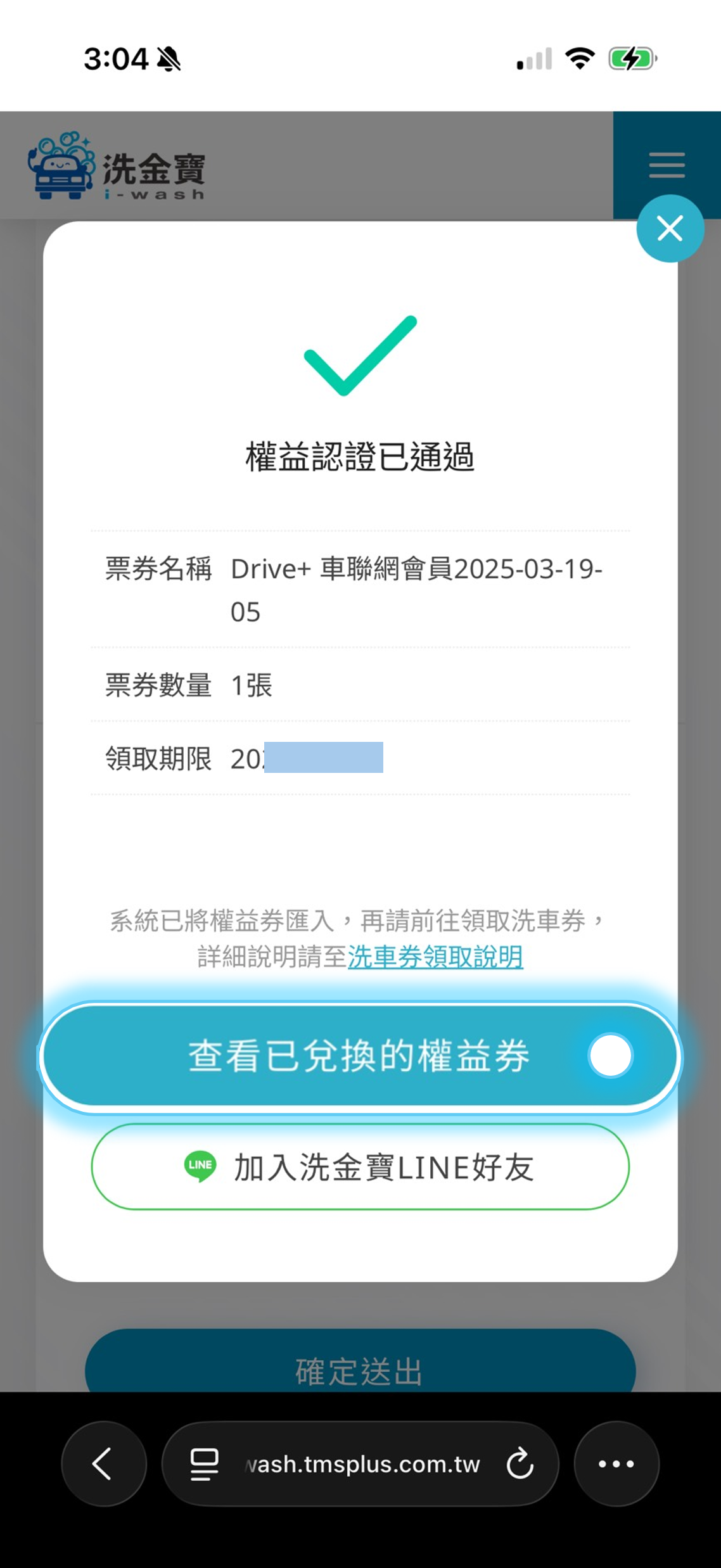Tap 查看已兌換的權益券 button

point(359,1056)
